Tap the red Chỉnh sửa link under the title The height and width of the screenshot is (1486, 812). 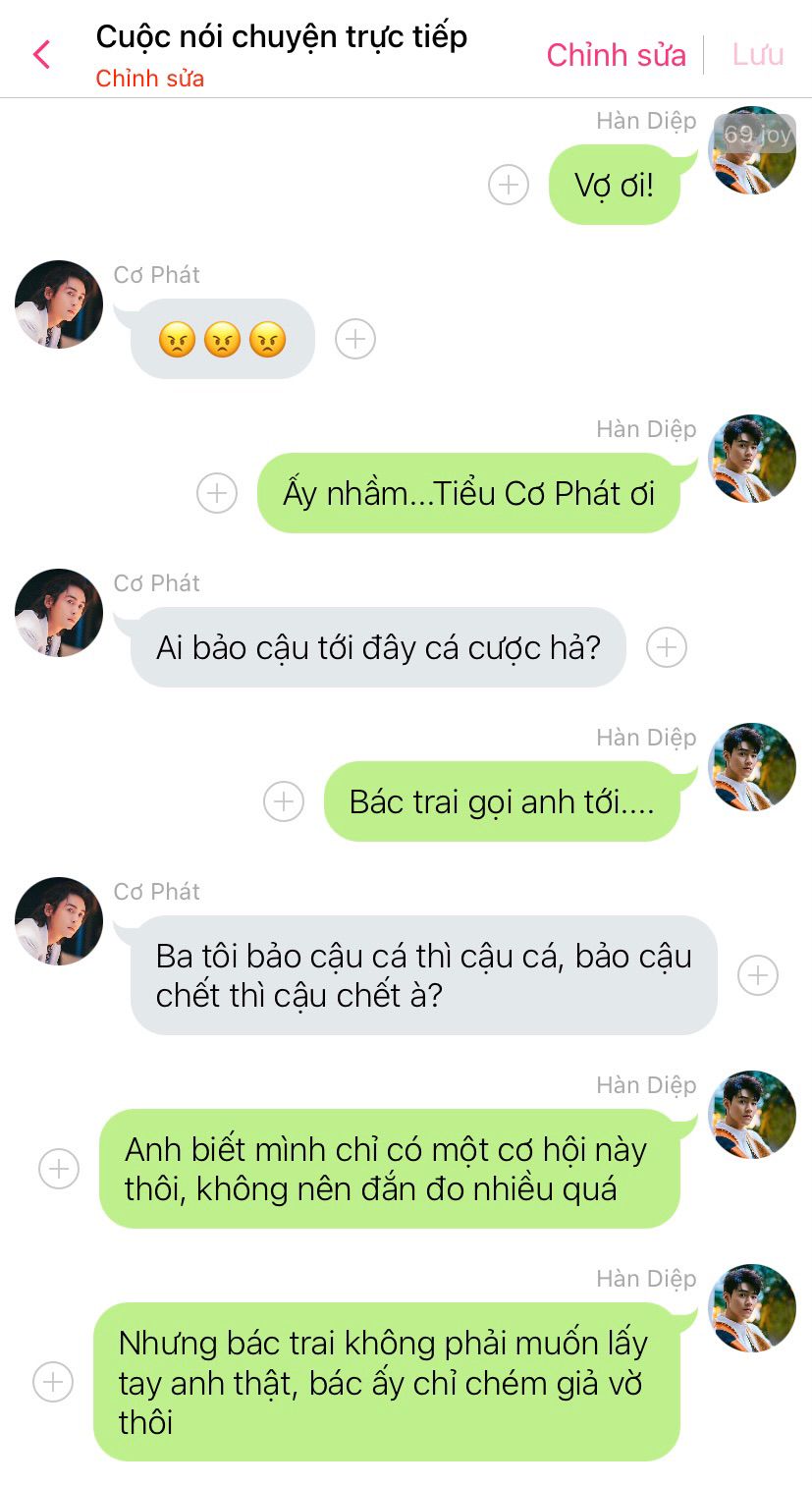pos(149,79)
